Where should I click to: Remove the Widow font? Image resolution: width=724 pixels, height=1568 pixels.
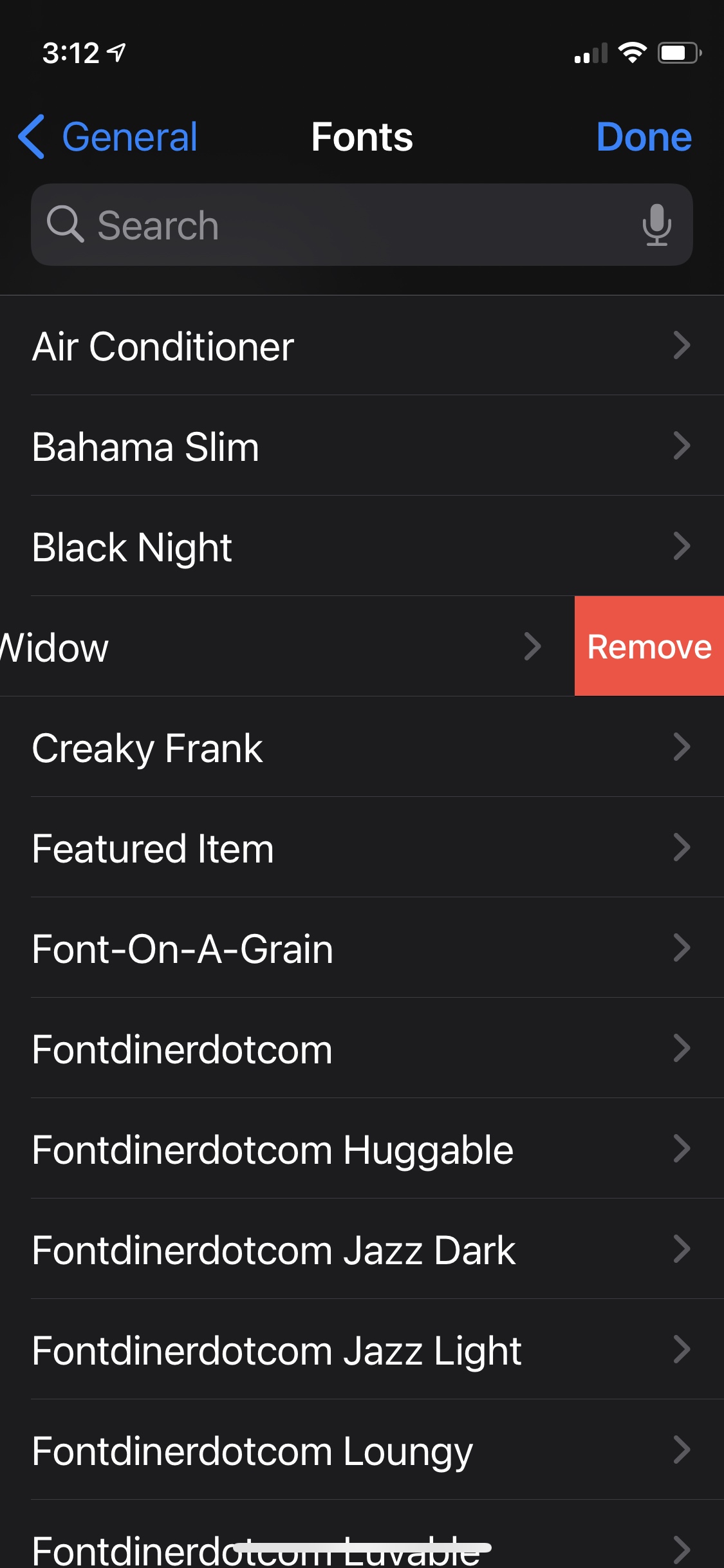pyautogui.click(x=649, y=646)
